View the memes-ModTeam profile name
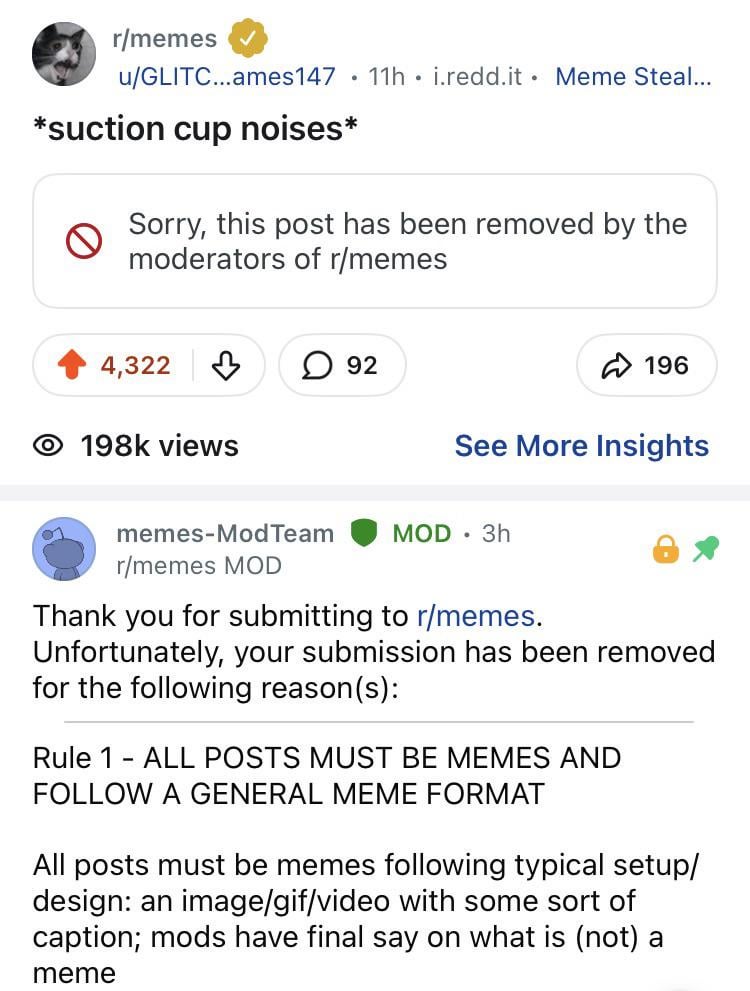 pos(225,534)
